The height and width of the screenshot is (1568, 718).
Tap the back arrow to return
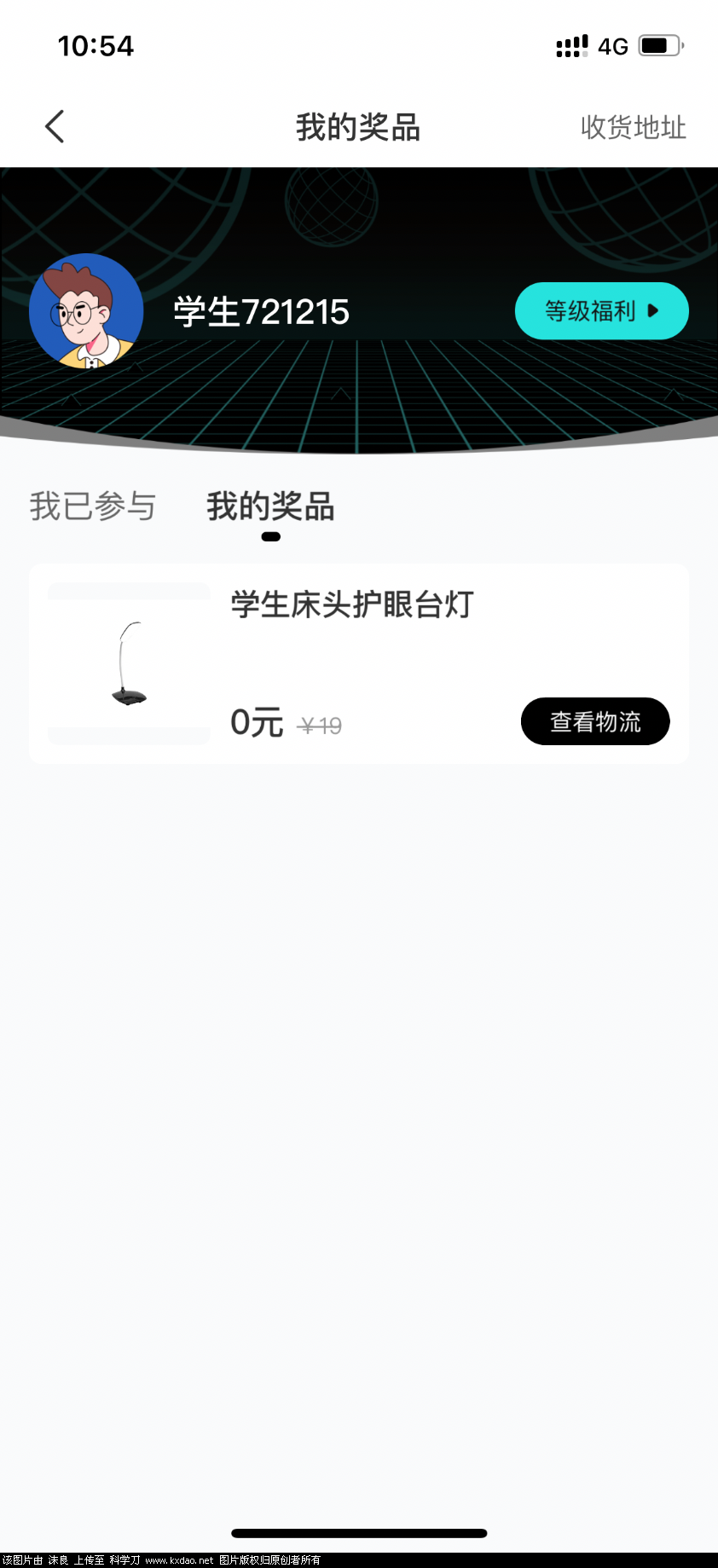click(x=54, y=125)
